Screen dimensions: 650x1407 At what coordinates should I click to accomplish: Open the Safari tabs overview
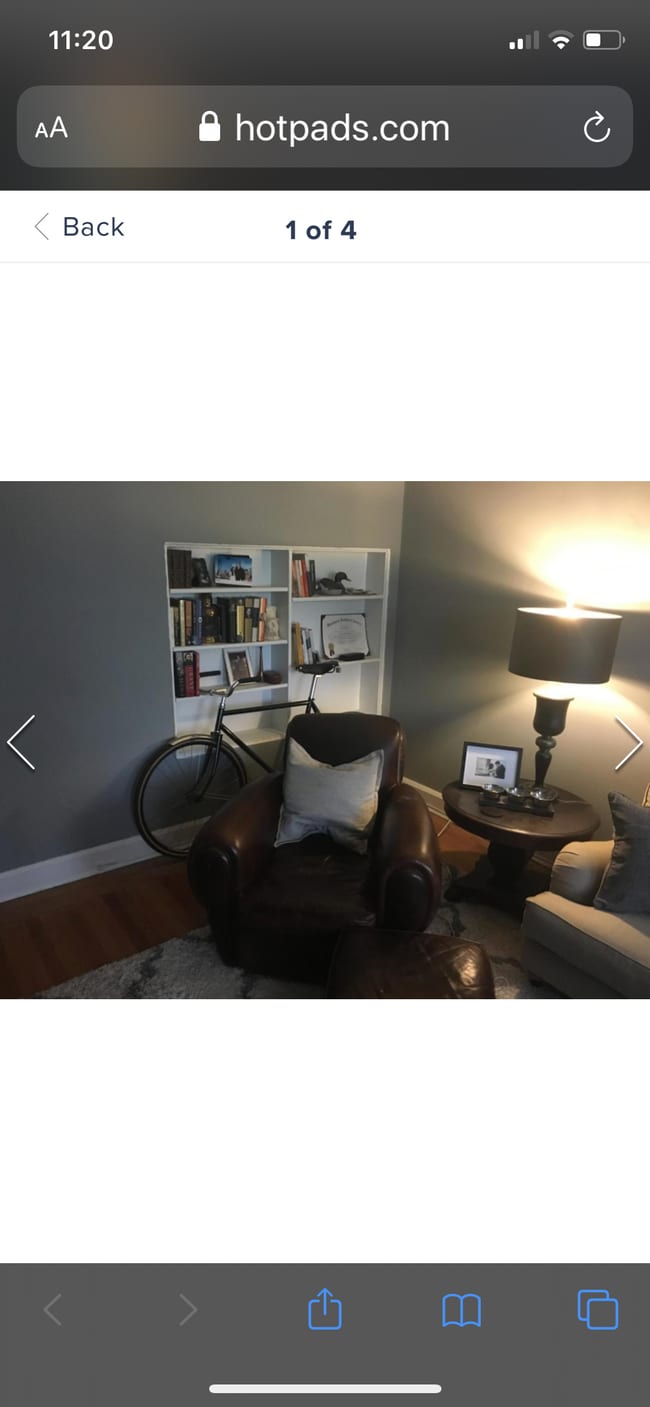click(597, 1309)
